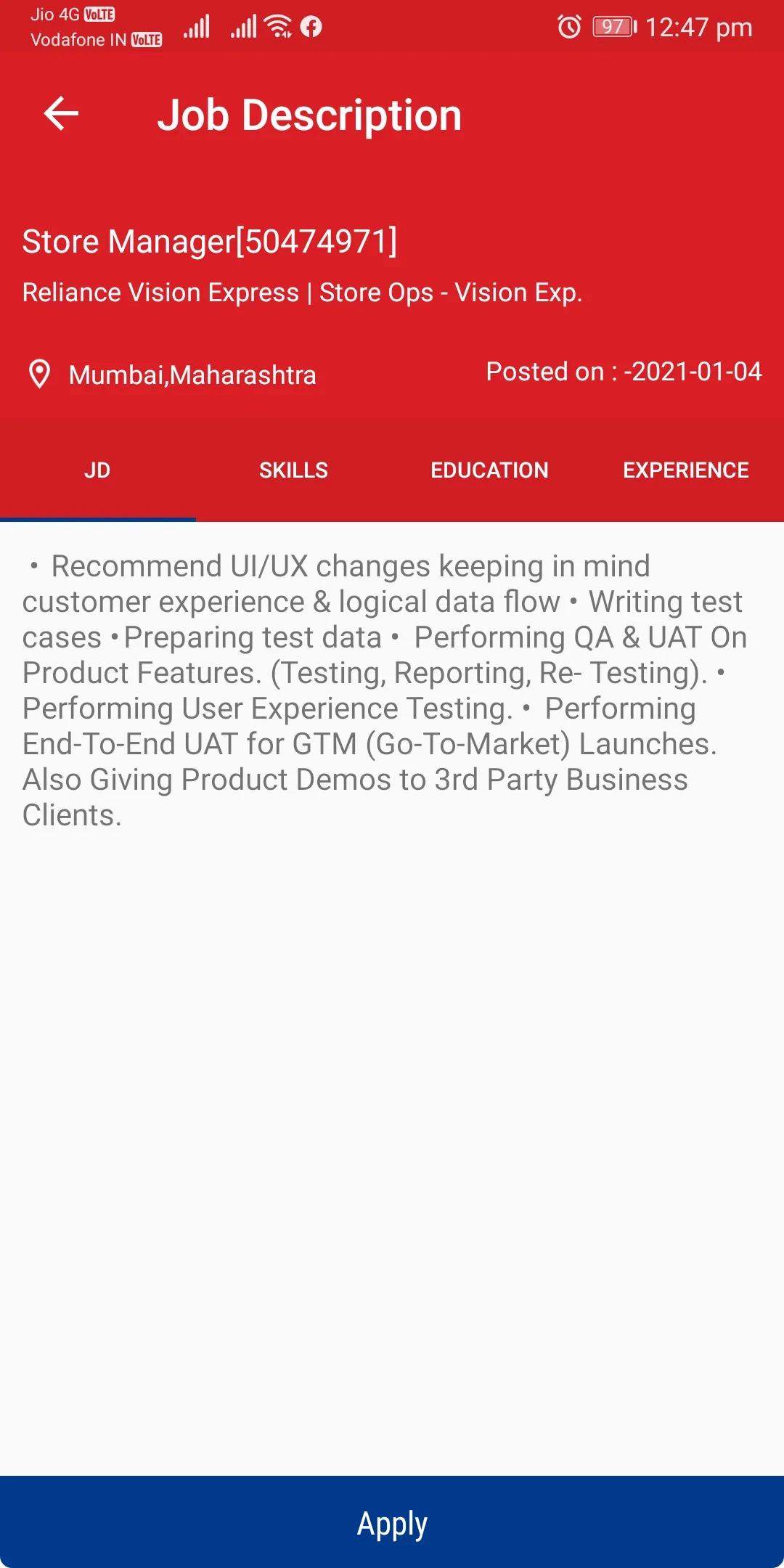The height and width of the screenshot is (1568, 784).
Task: Tap the Mumbai,Maharashtra location text
Action: [x=193, y=376]
